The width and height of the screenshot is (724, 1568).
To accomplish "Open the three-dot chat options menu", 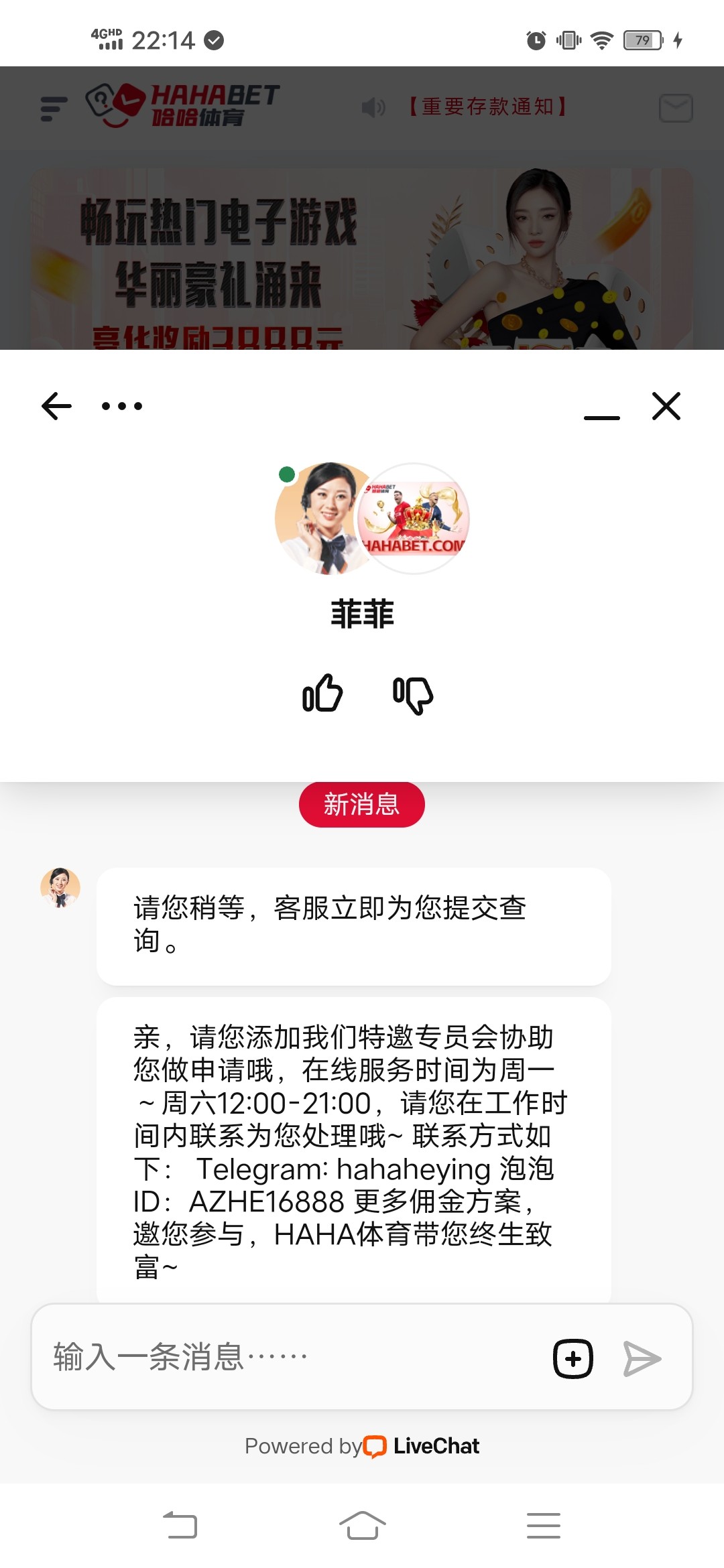I will click(x=122, y=406).
